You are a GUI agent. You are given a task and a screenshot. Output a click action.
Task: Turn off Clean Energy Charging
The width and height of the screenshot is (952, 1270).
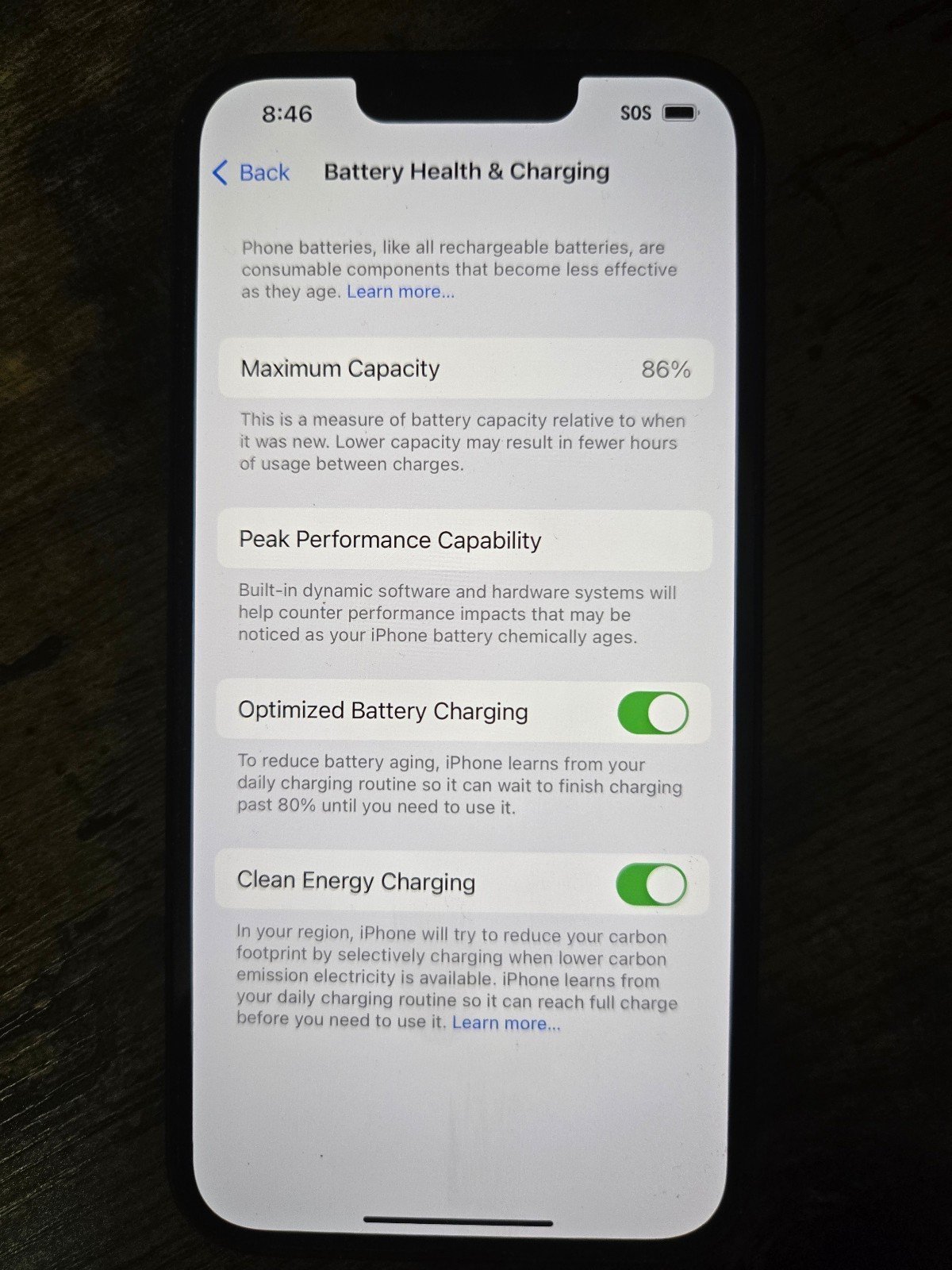651,884
